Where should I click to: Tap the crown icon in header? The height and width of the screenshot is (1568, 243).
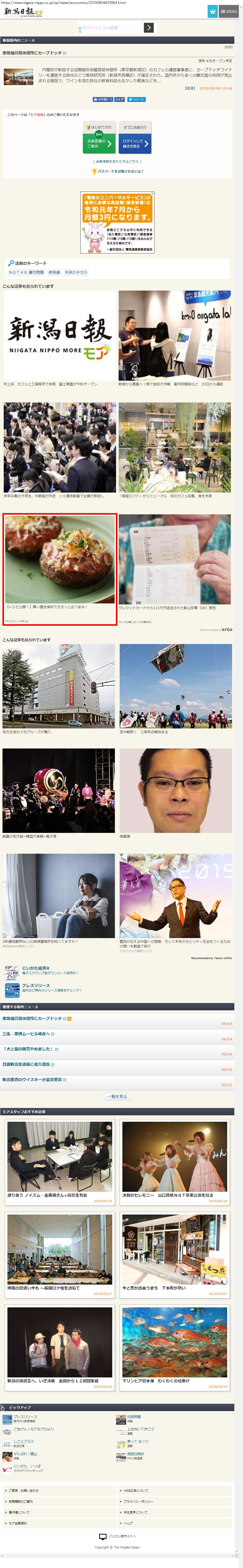(213, 11)
